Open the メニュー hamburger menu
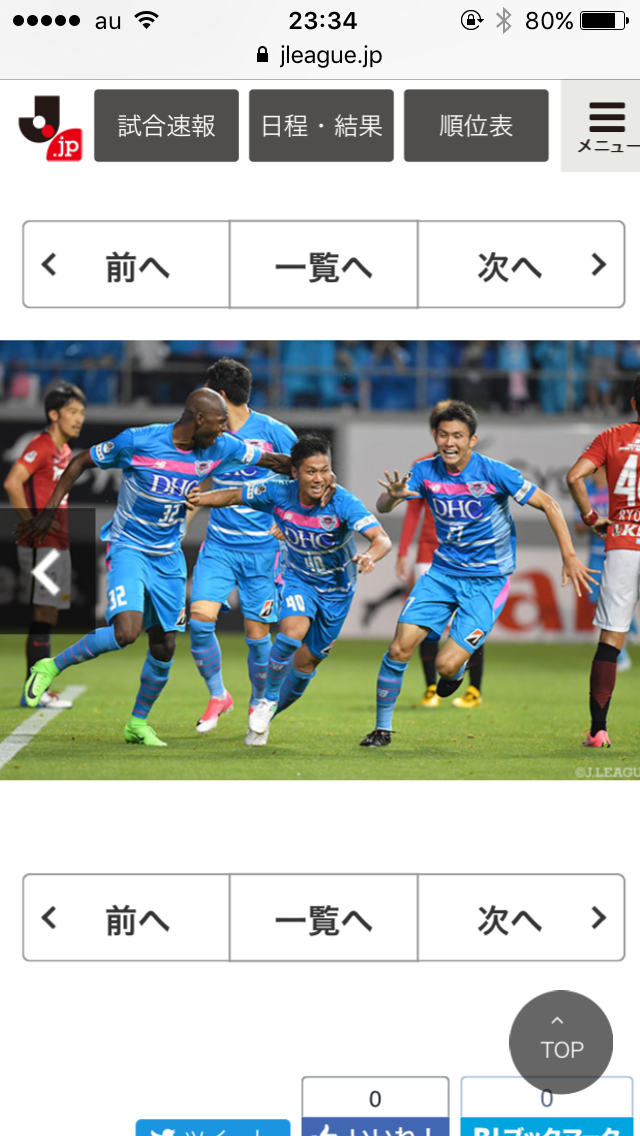 tap(601, 126)
